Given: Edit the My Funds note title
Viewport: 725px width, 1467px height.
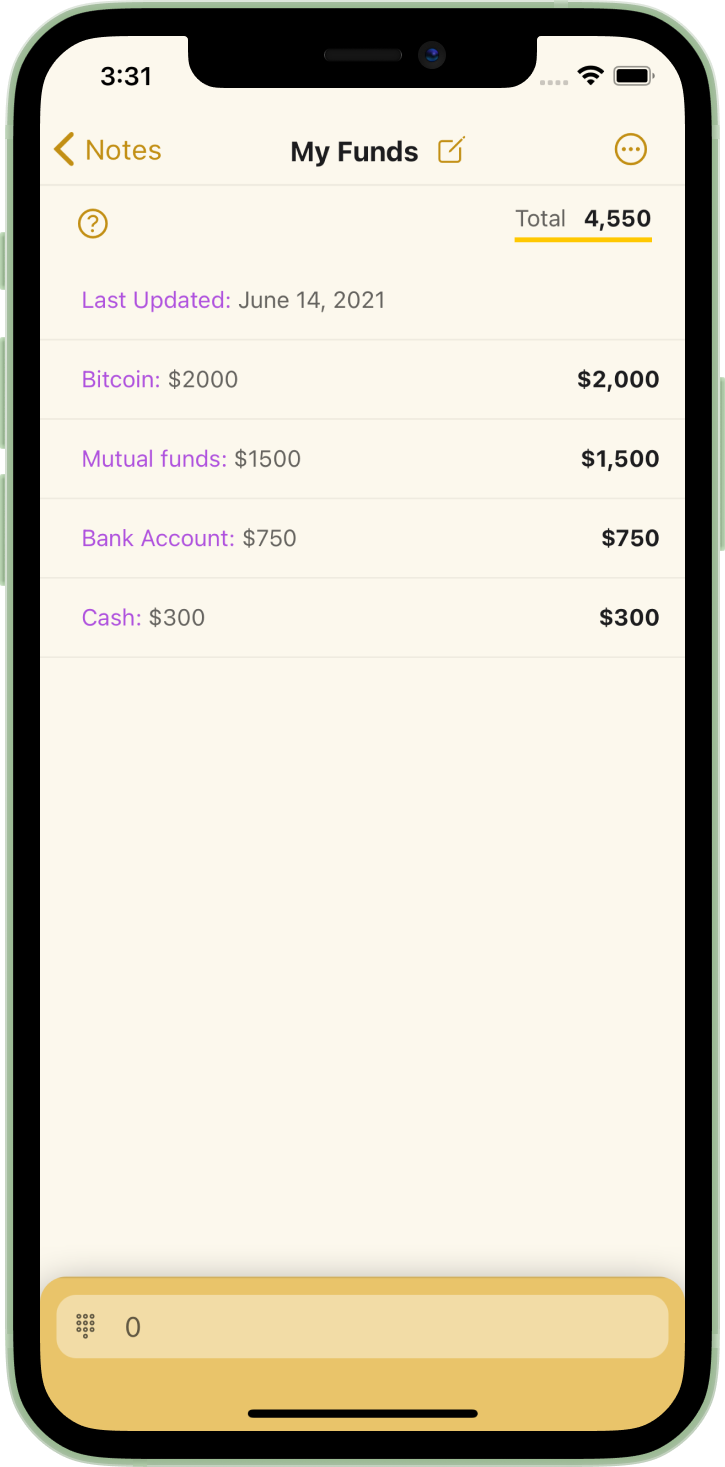Looking at the screenshot, I should (x=451, y=151).
